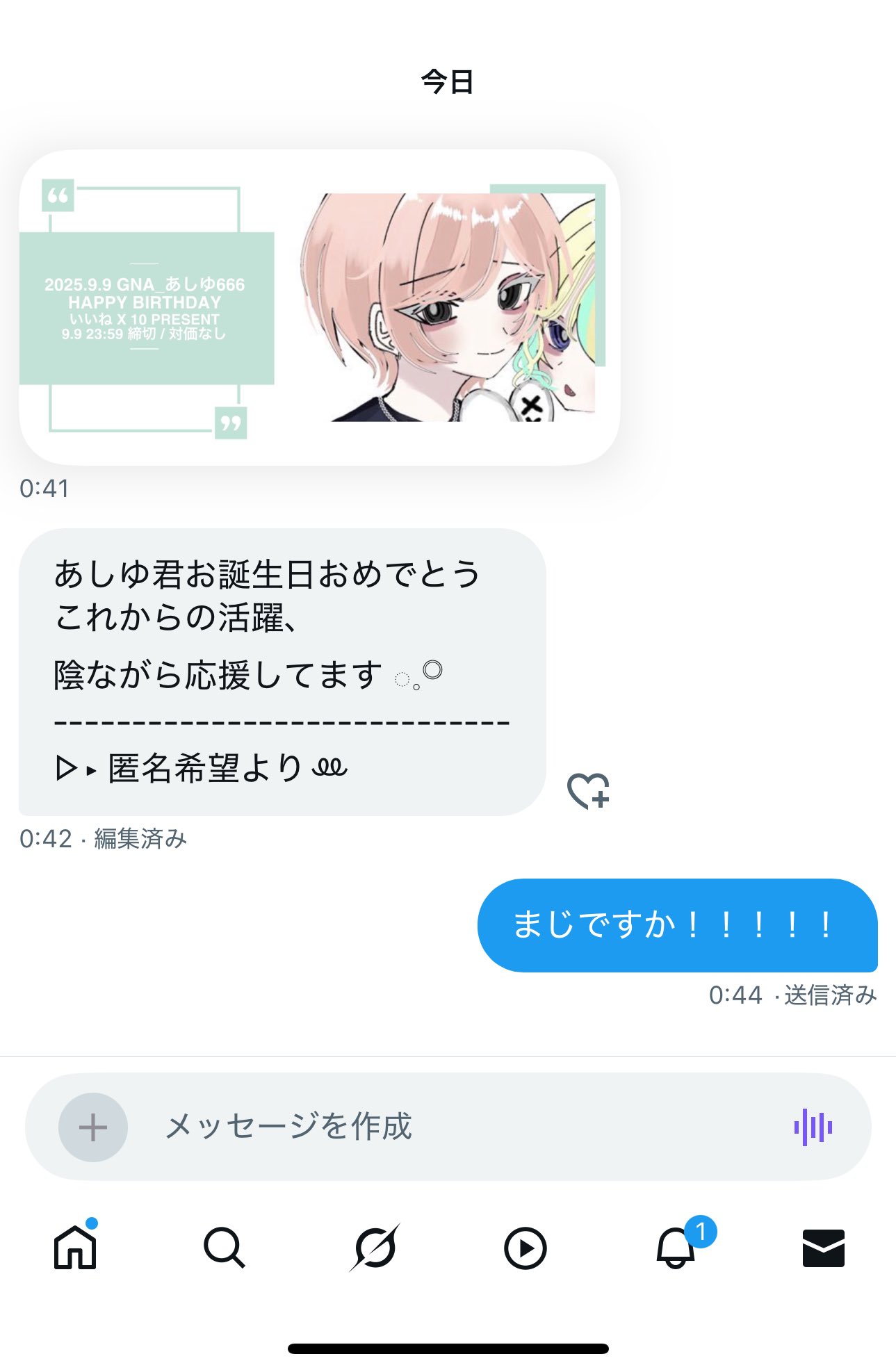The height and width of the screenshot is (1370, 896).
Task: Open the messages envelope tab
Action: click(x=823, y=1248)
